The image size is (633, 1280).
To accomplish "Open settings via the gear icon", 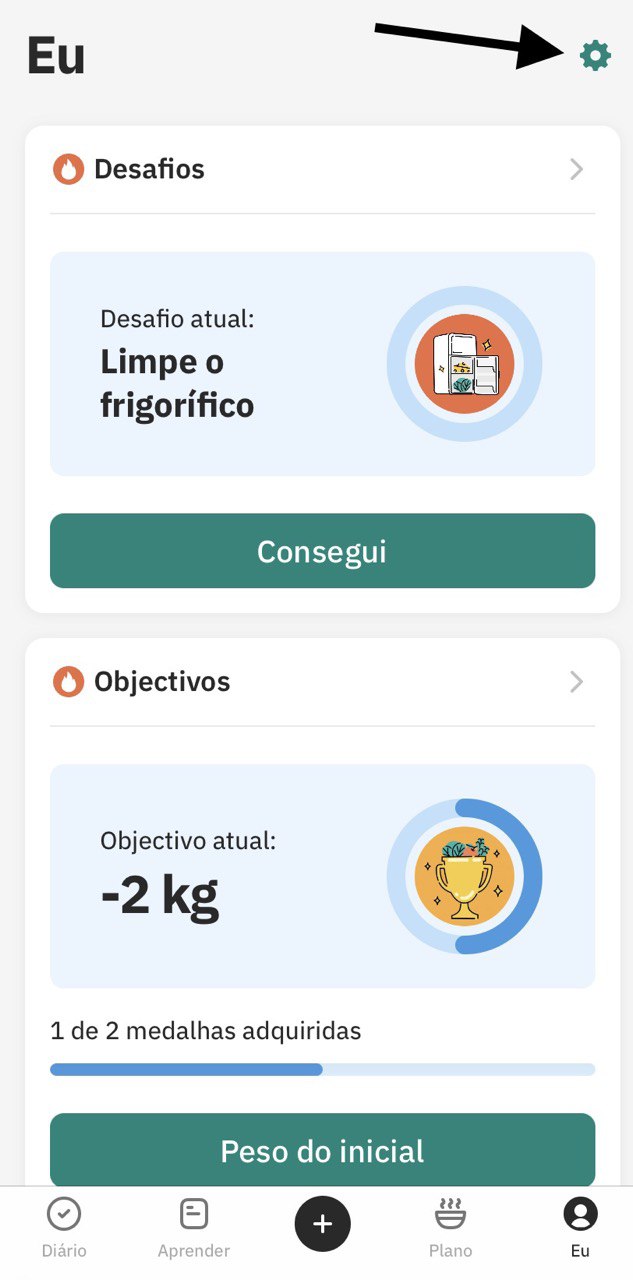I will click(x=595, y=55).
